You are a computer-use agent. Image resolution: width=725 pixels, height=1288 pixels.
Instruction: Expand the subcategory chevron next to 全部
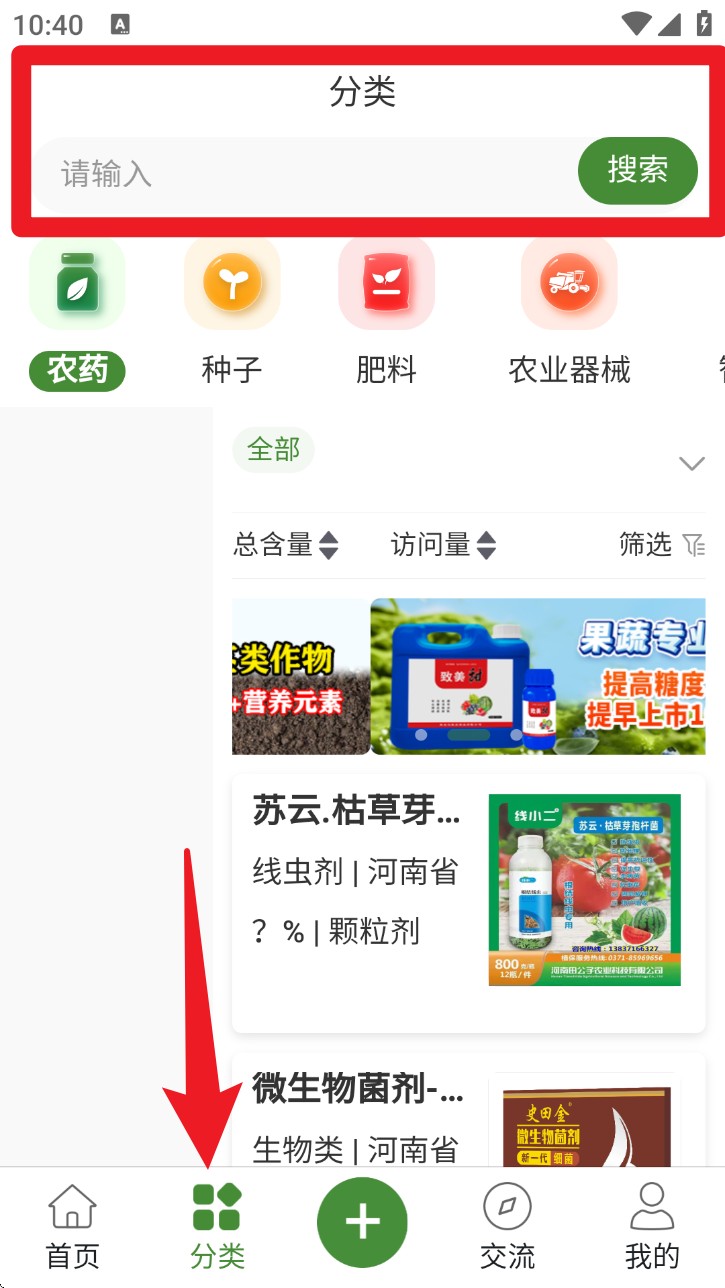691,463
